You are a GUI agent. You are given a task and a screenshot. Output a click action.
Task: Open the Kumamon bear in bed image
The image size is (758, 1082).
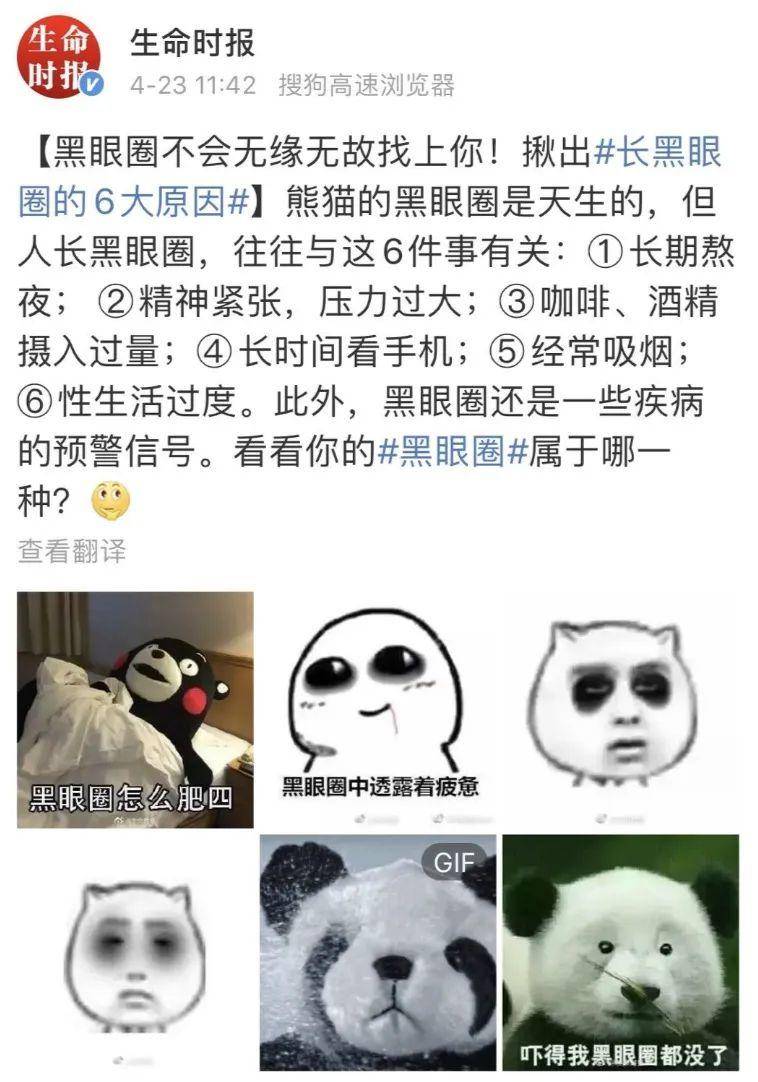135,709
